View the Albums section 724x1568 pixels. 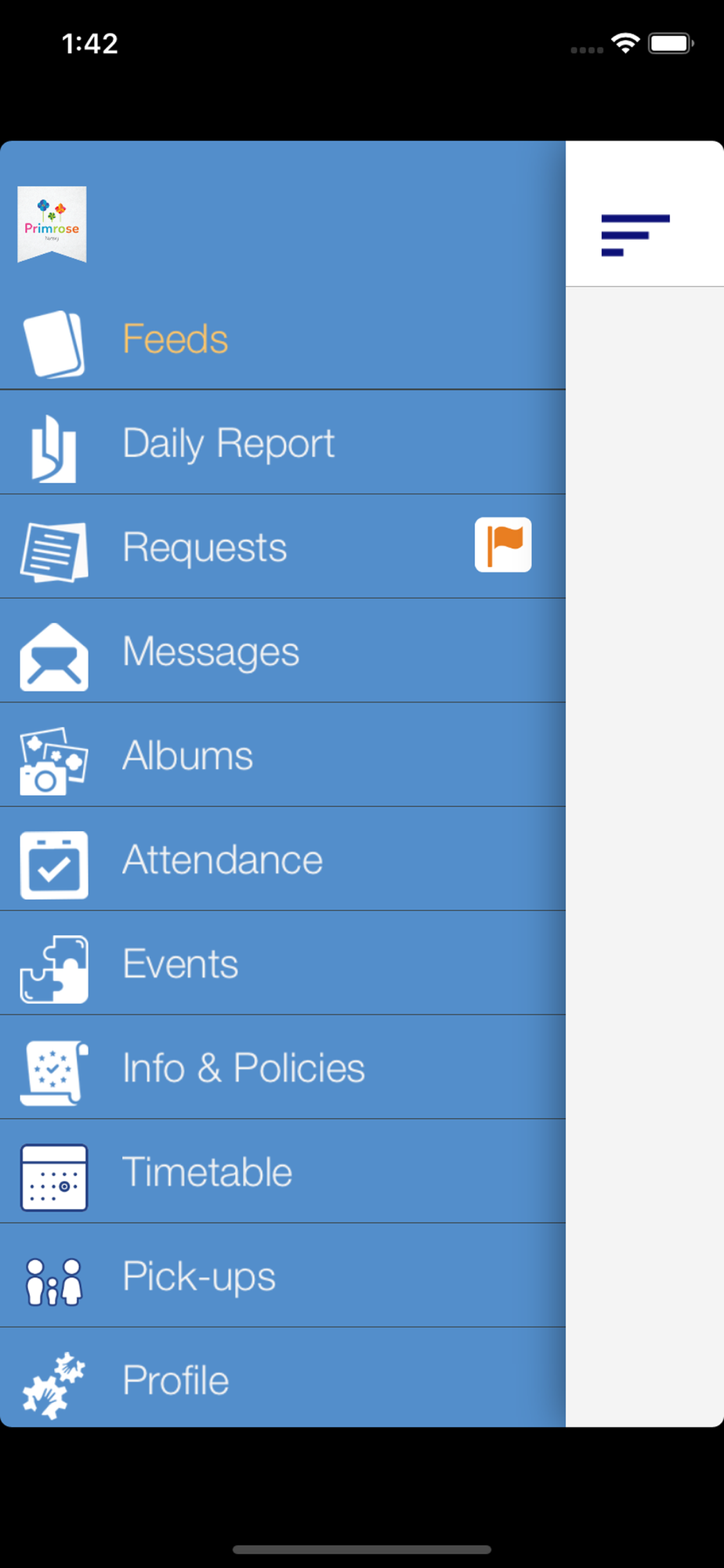pyautogui.click(x=282, y=756)
